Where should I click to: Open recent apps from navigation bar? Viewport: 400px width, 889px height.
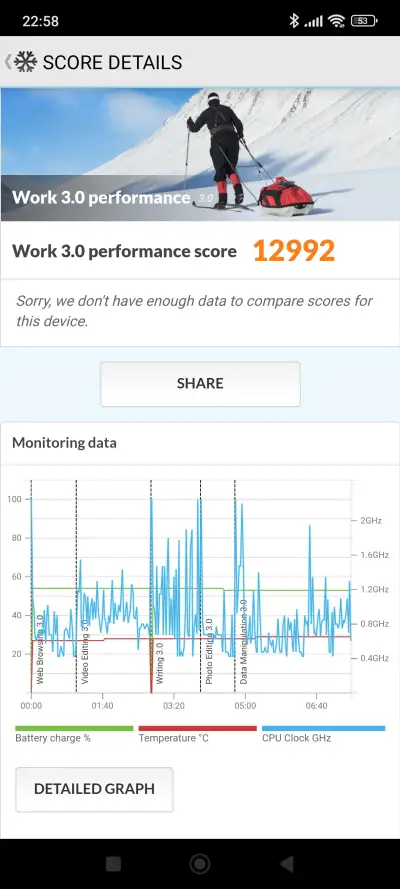coord(113,863)
